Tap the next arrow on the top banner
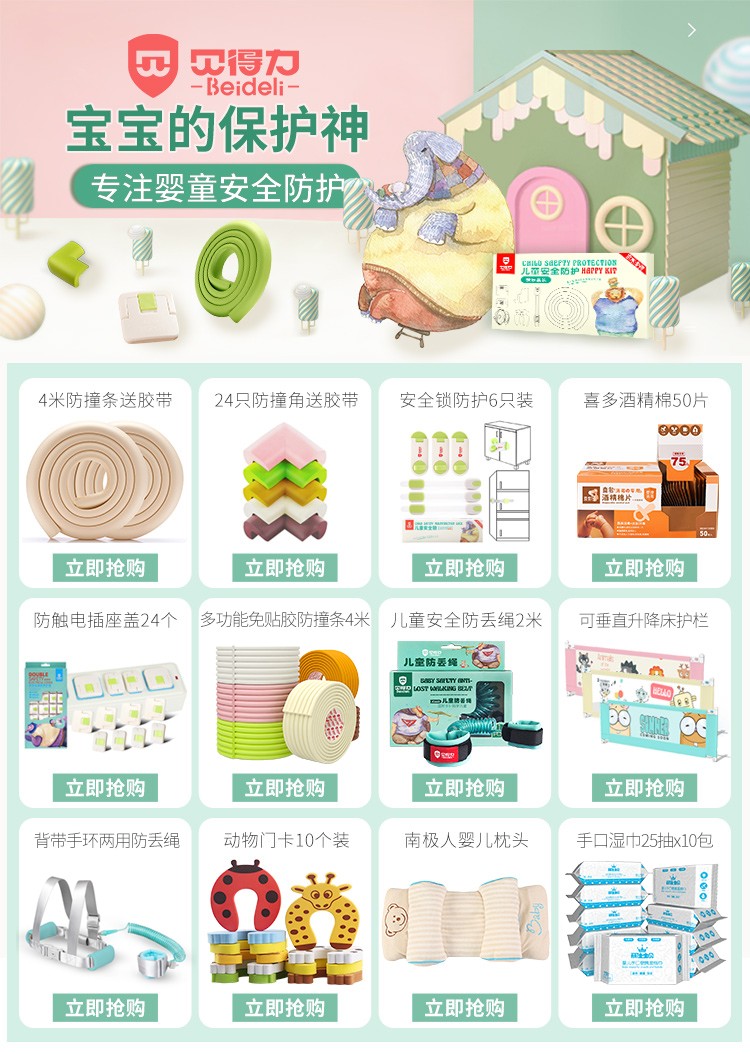 [691, 30]
